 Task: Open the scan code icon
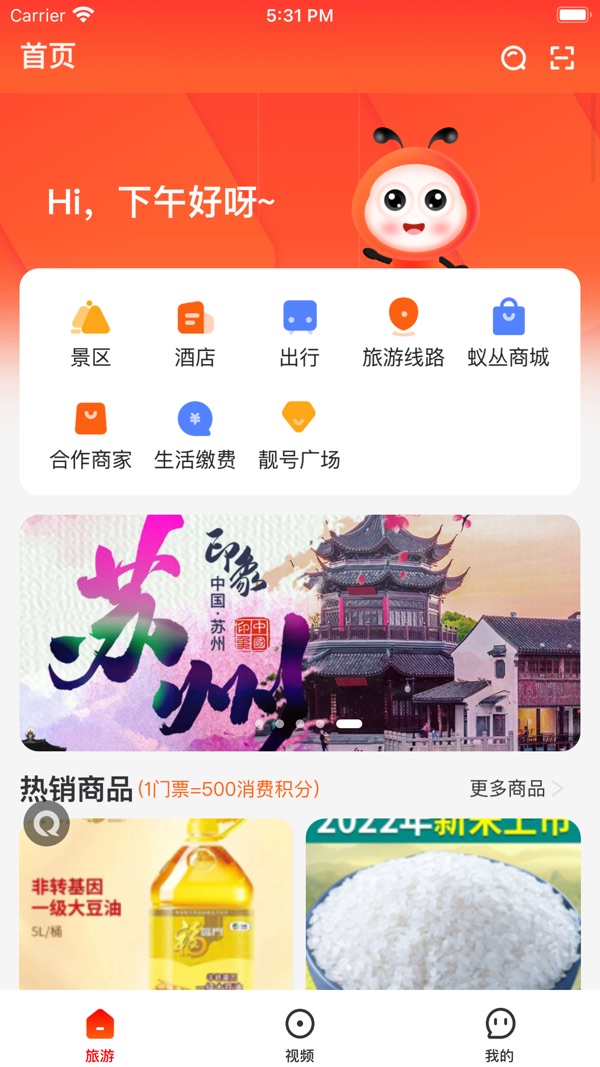pos(562,58)
